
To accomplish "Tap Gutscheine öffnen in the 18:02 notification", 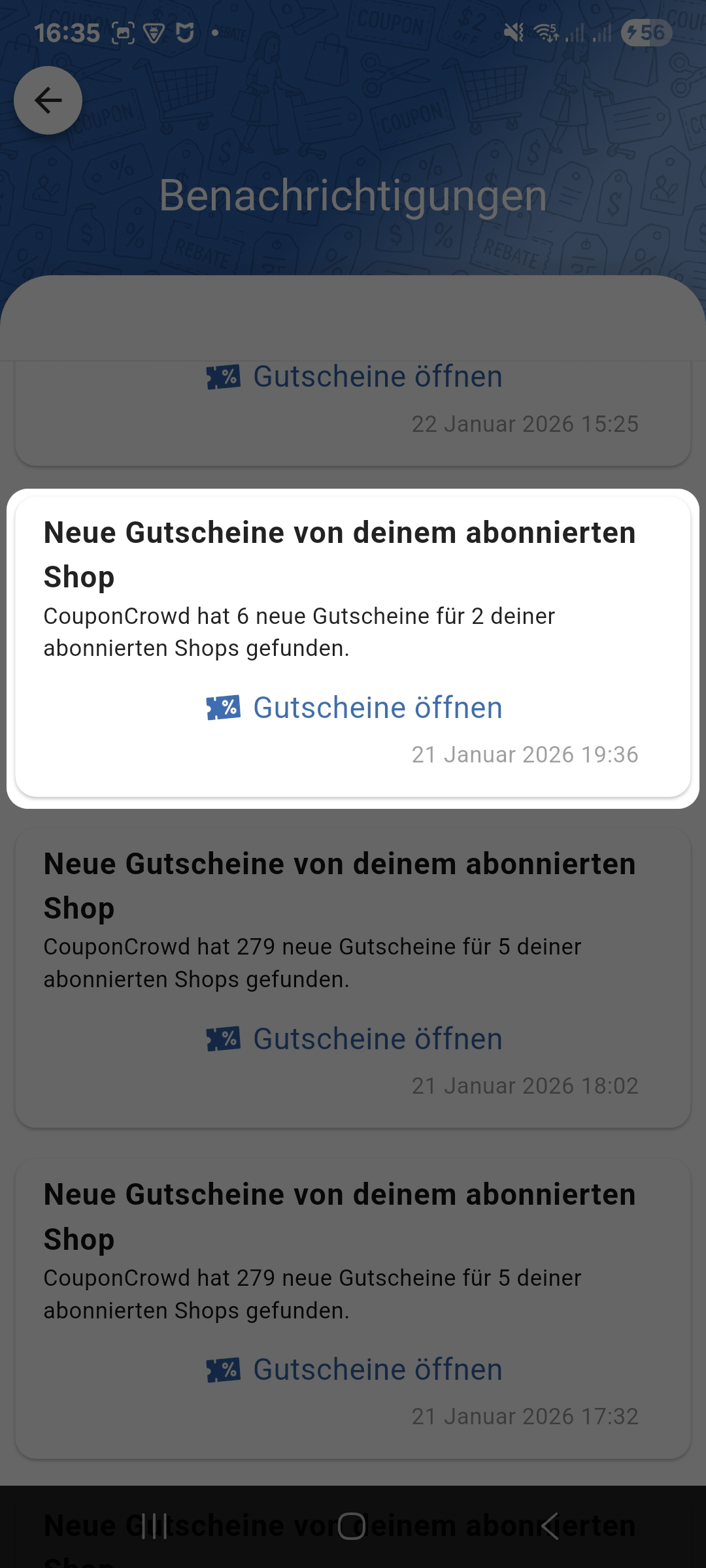I will (354, 1039).
